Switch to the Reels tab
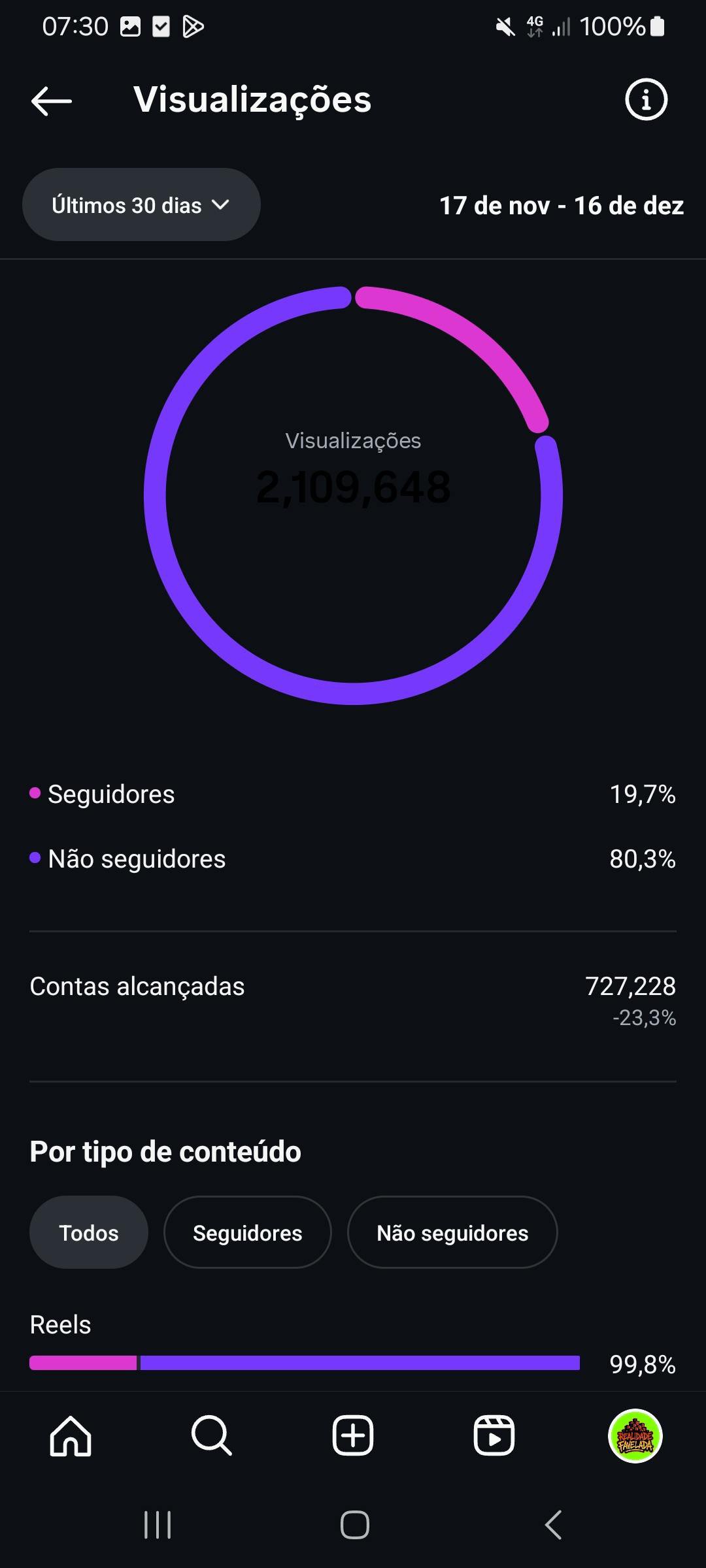The height and width of the screenshot is (1568, 706). pos(494,1436)
